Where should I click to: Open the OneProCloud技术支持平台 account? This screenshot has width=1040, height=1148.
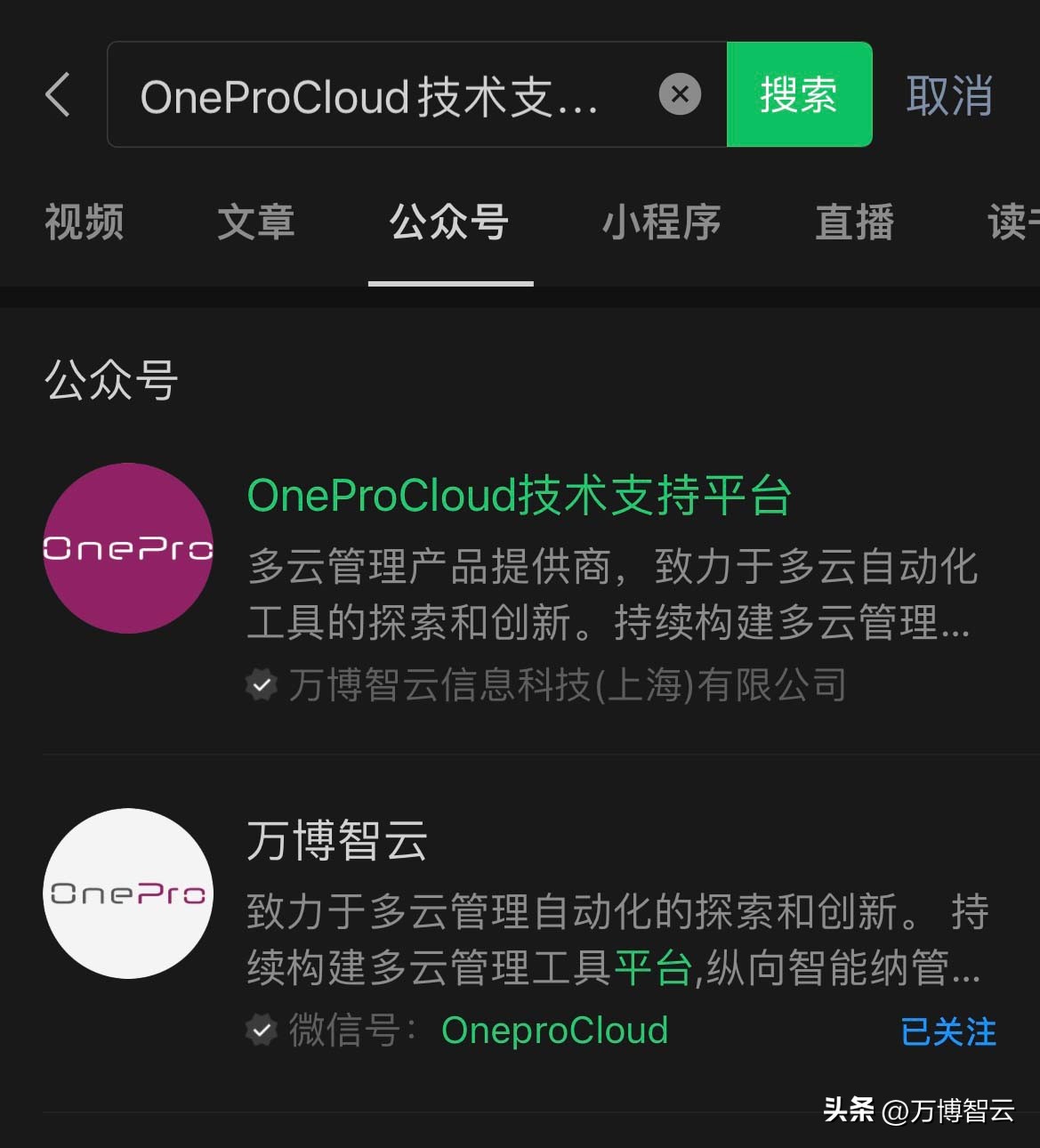click(x=519, y=497)
